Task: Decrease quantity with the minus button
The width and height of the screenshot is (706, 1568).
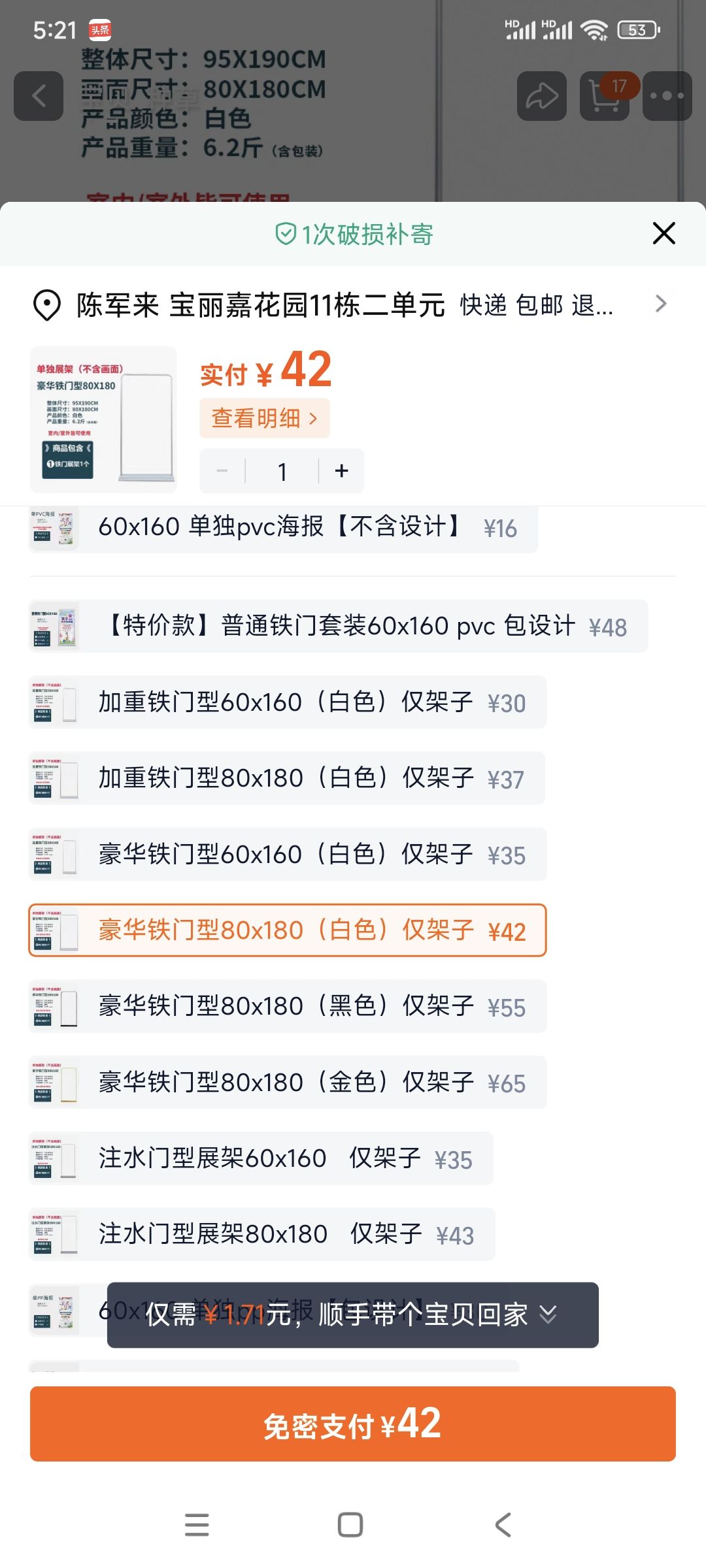Action: [222, 471]
